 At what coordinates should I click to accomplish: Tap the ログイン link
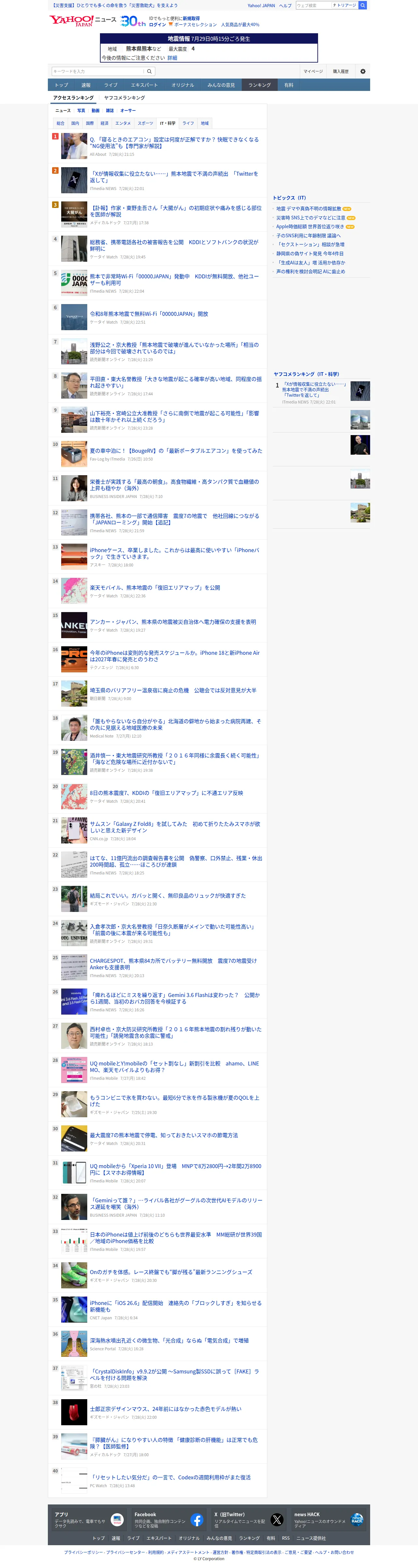[157, 25]
